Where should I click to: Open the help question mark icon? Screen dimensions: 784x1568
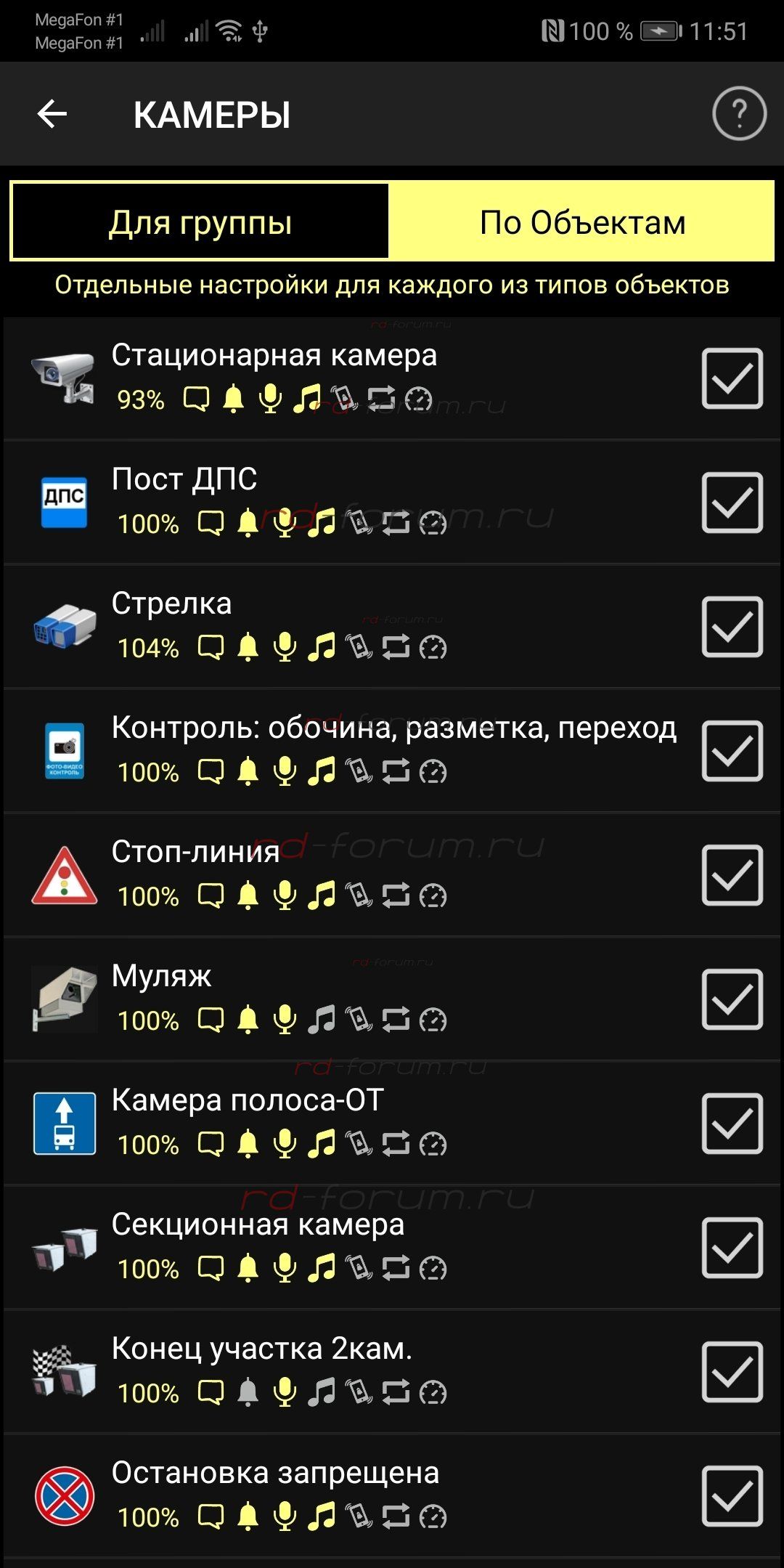click(x=739, y=114)
